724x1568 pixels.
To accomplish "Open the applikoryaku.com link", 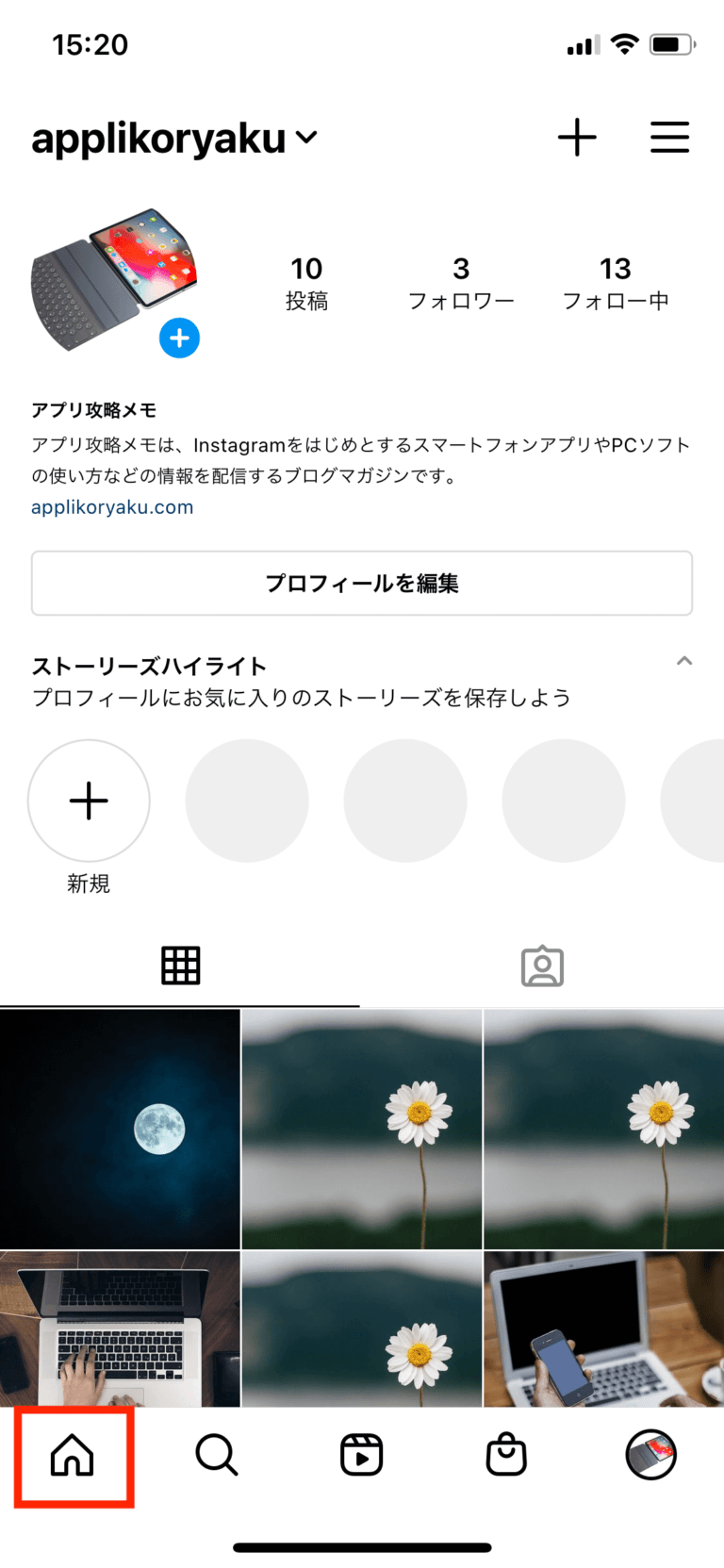I will 112,506.
